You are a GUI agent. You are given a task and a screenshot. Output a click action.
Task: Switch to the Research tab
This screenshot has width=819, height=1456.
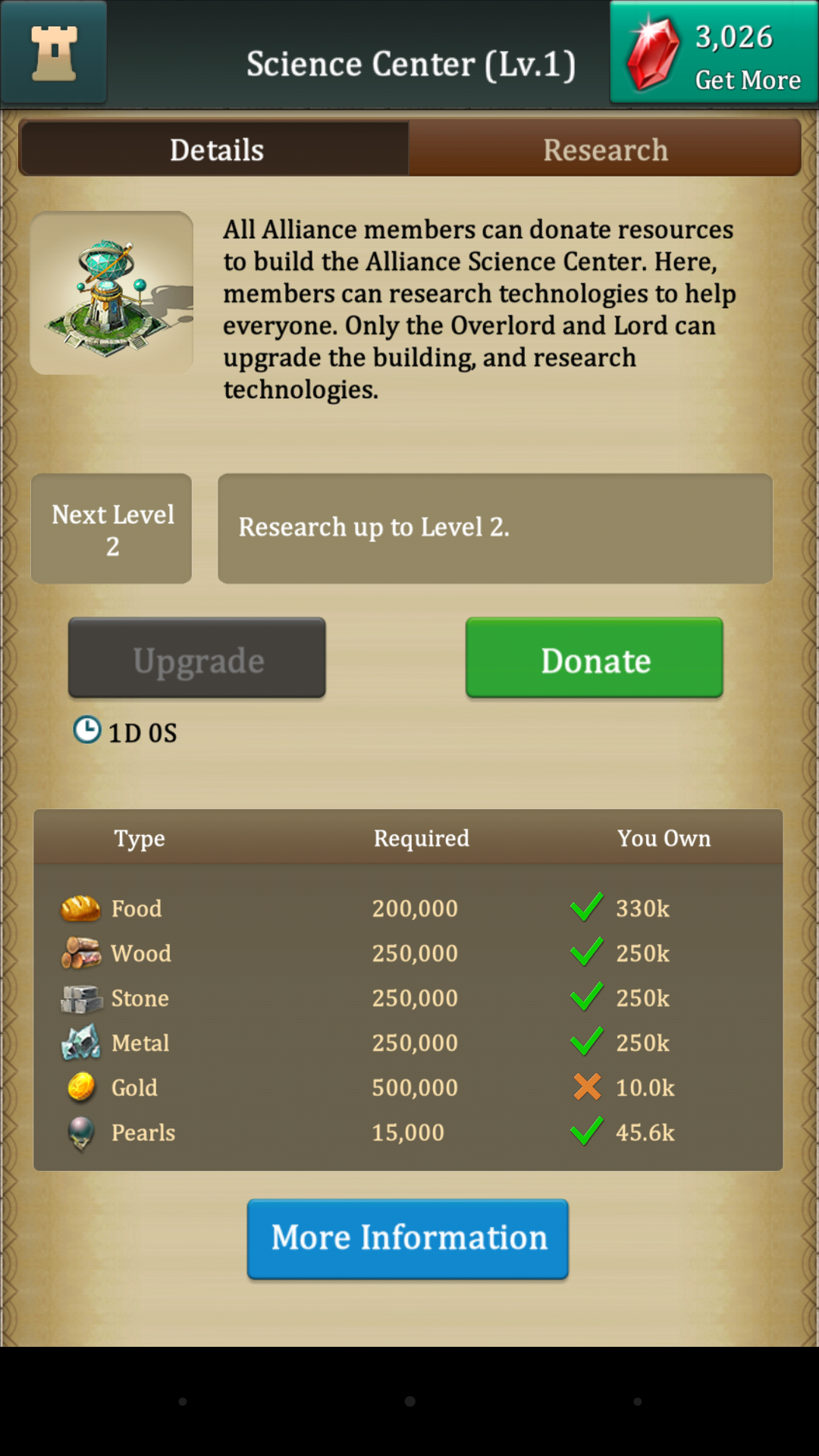click(605, 149)
